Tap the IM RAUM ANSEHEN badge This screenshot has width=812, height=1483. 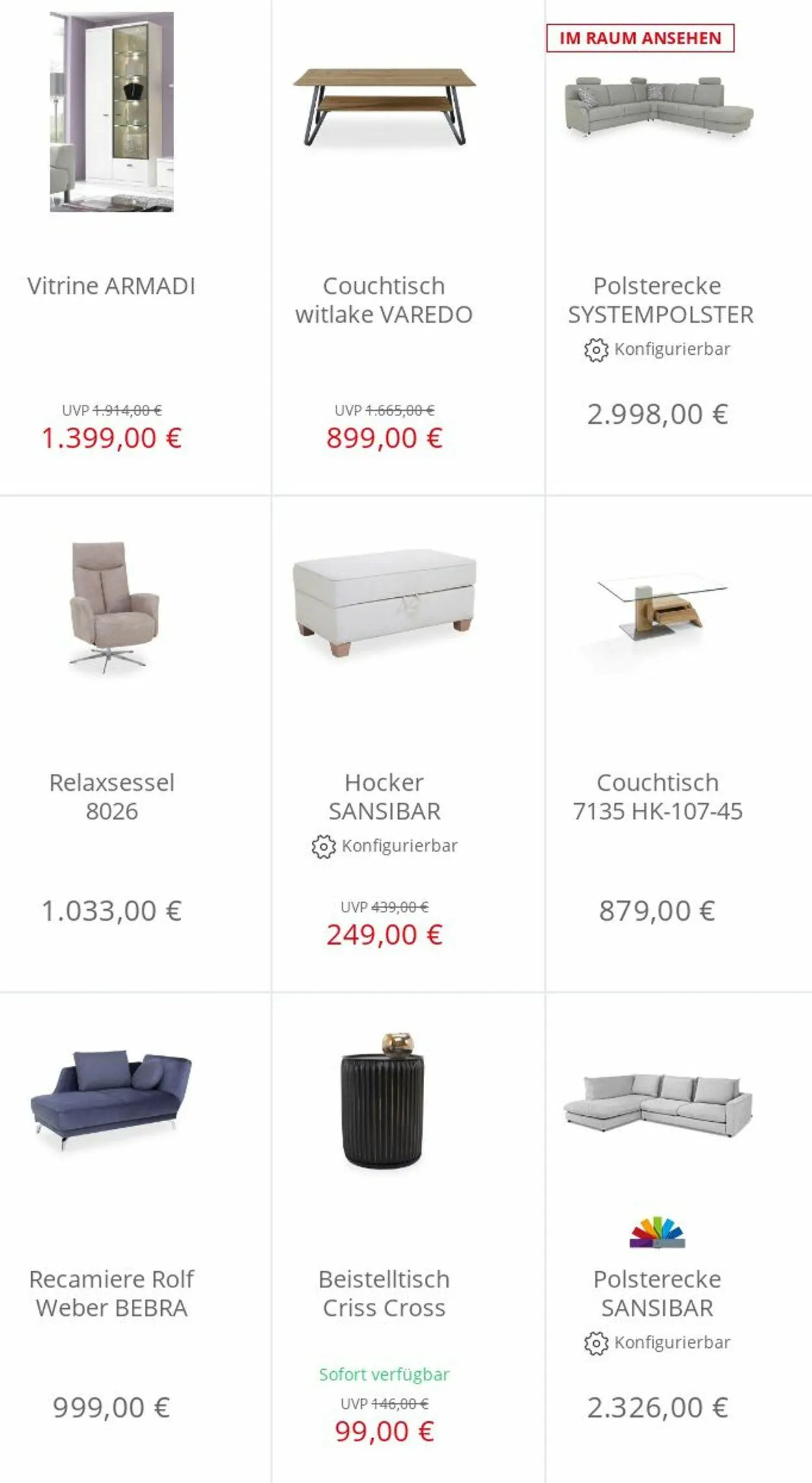pyautogui.click(x=640, y=38)
